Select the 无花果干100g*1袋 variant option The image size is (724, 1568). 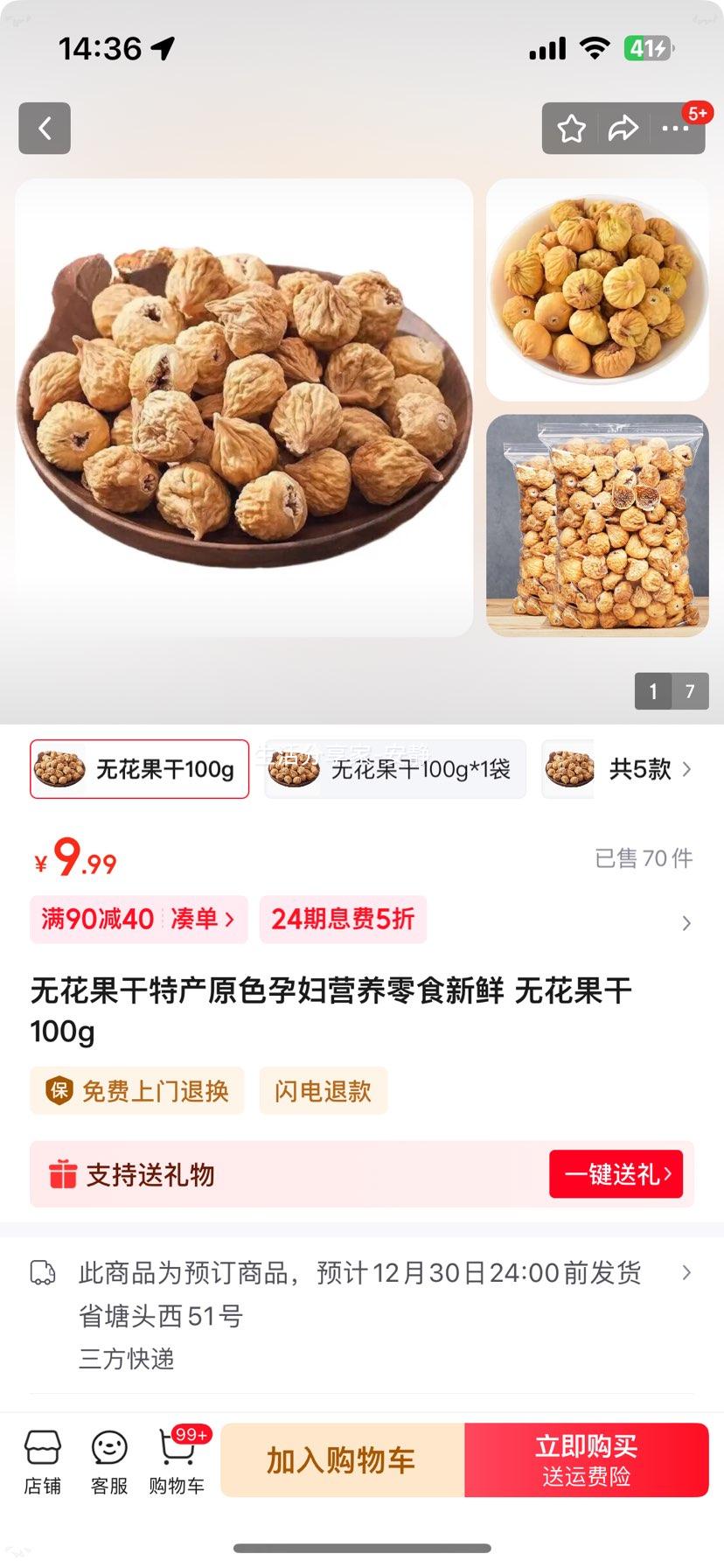394,768
